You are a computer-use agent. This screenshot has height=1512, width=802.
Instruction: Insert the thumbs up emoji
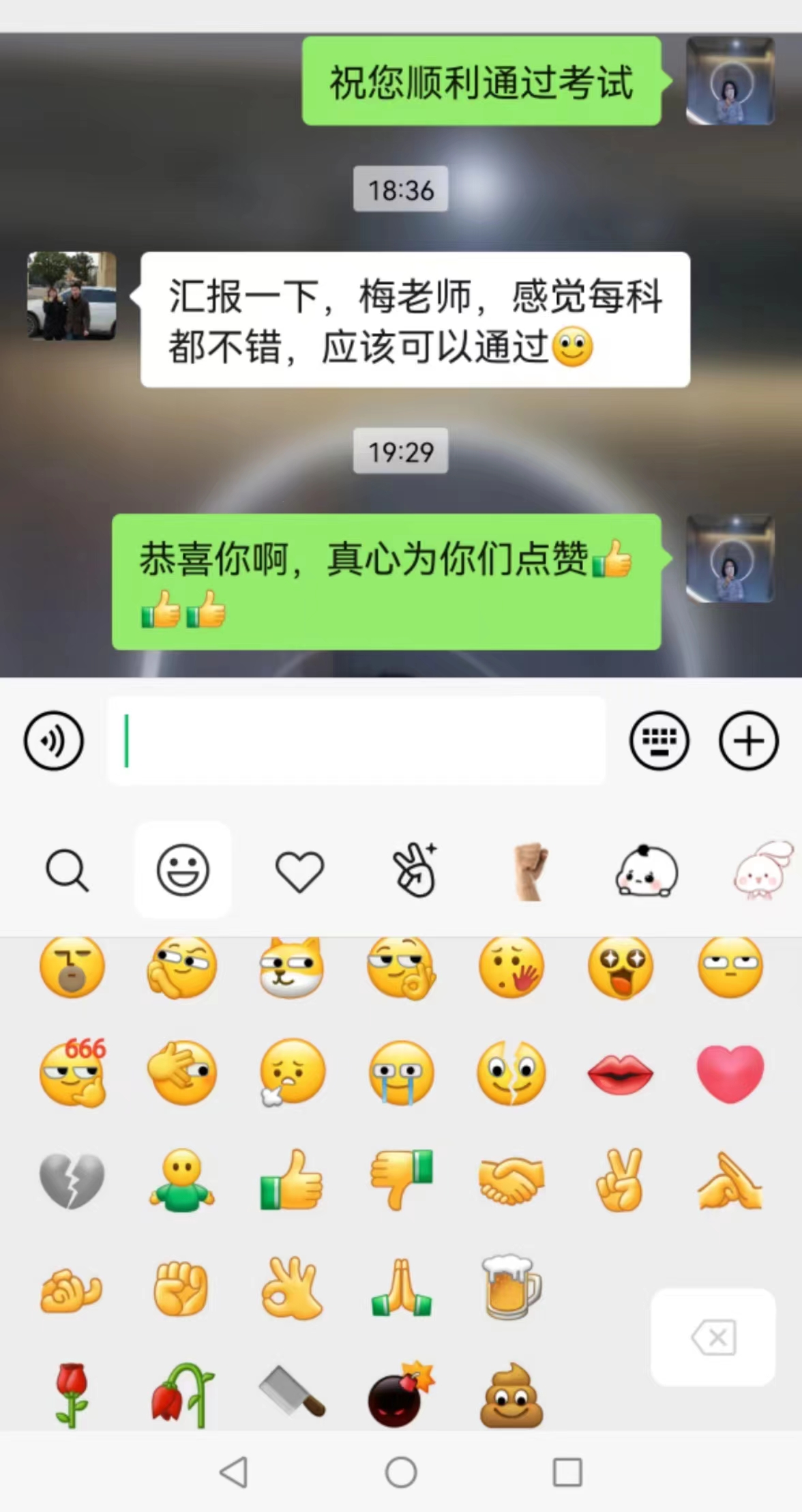tap(291, 1180)
